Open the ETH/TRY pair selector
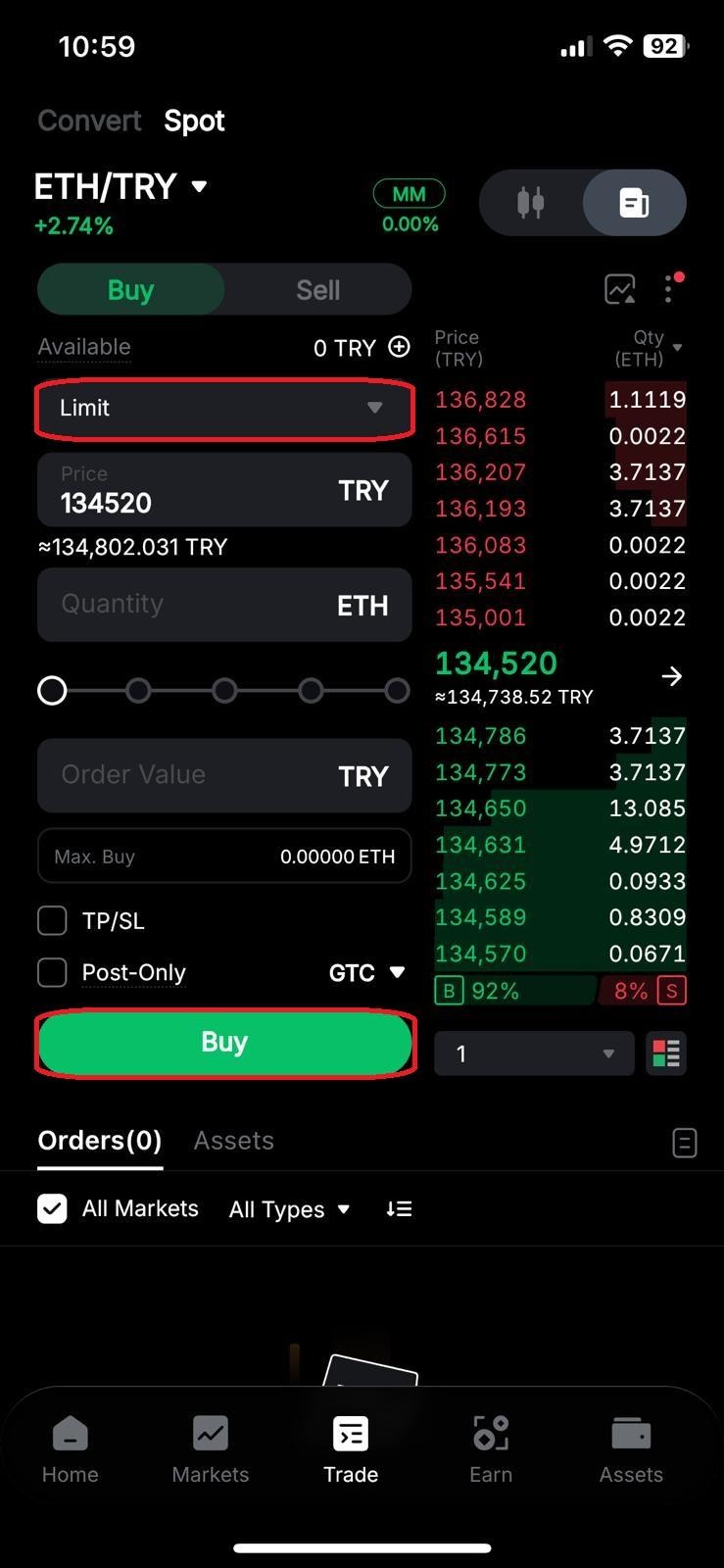724x1568 pixels. (x=121, y=186)
